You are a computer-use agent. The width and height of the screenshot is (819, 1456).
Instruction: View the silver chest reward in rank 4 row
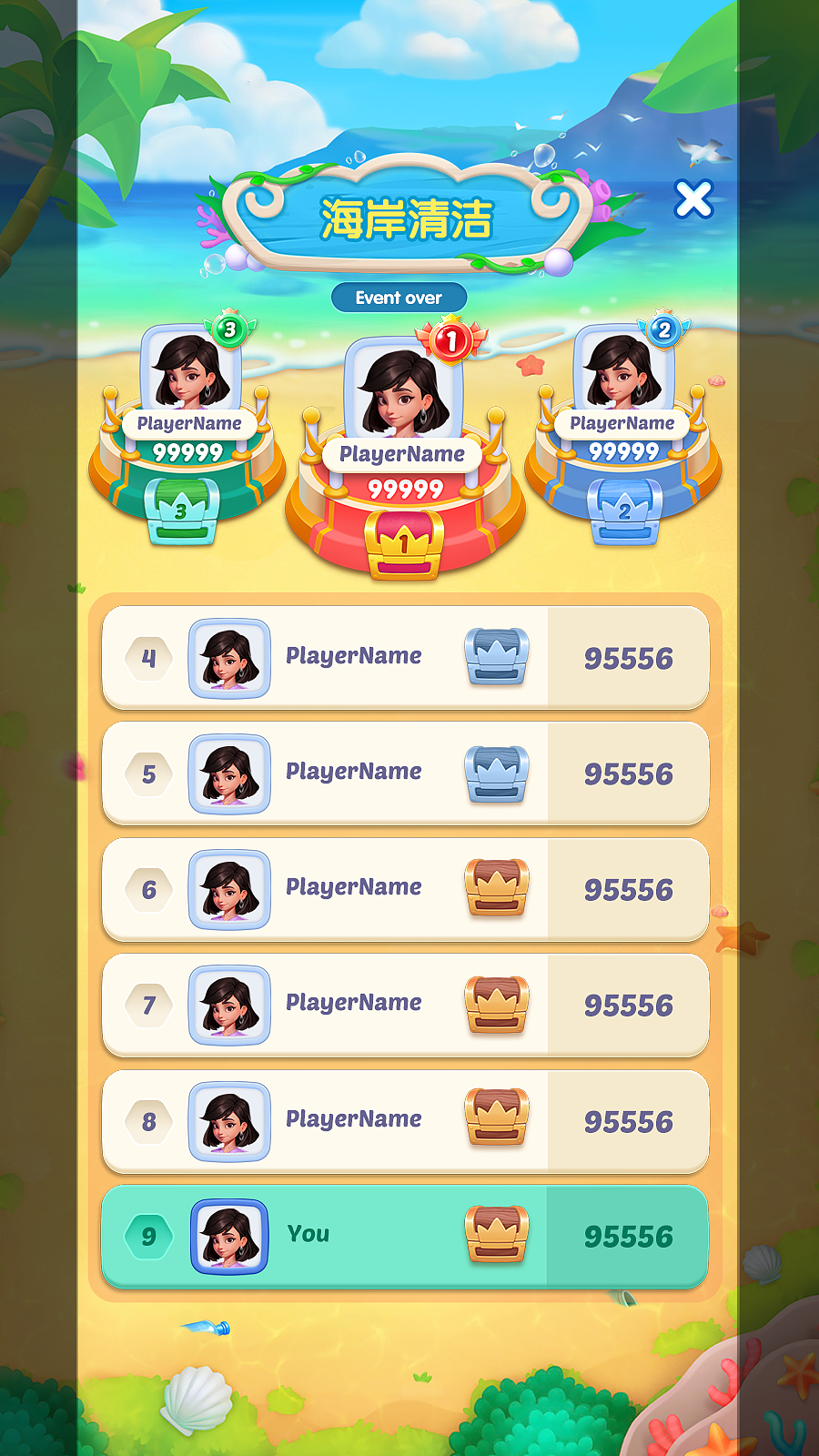pos(497,656)
